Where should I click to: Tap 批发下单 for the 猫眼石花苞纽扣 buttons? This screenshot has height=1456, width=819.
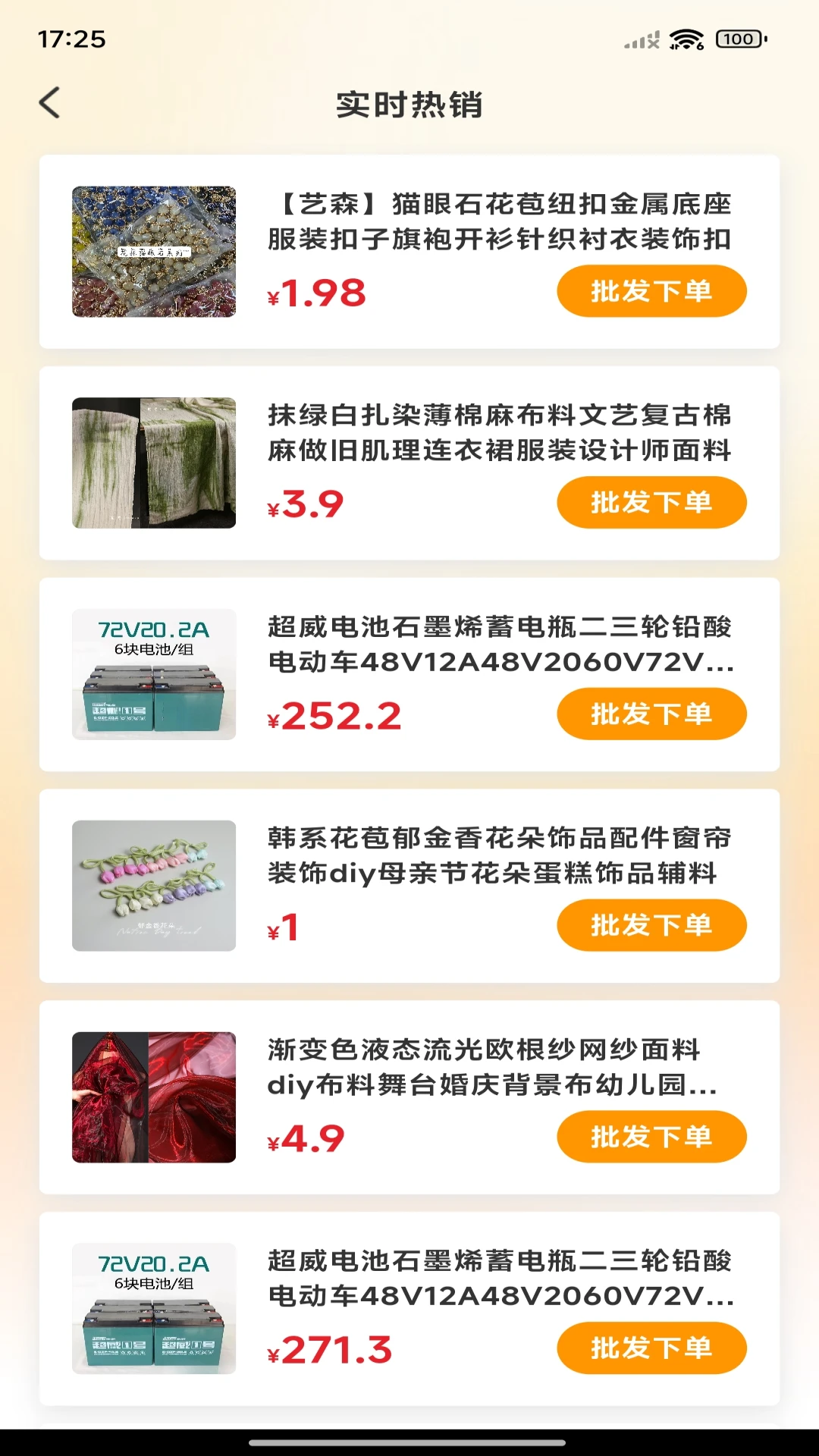tap(651, 290)
